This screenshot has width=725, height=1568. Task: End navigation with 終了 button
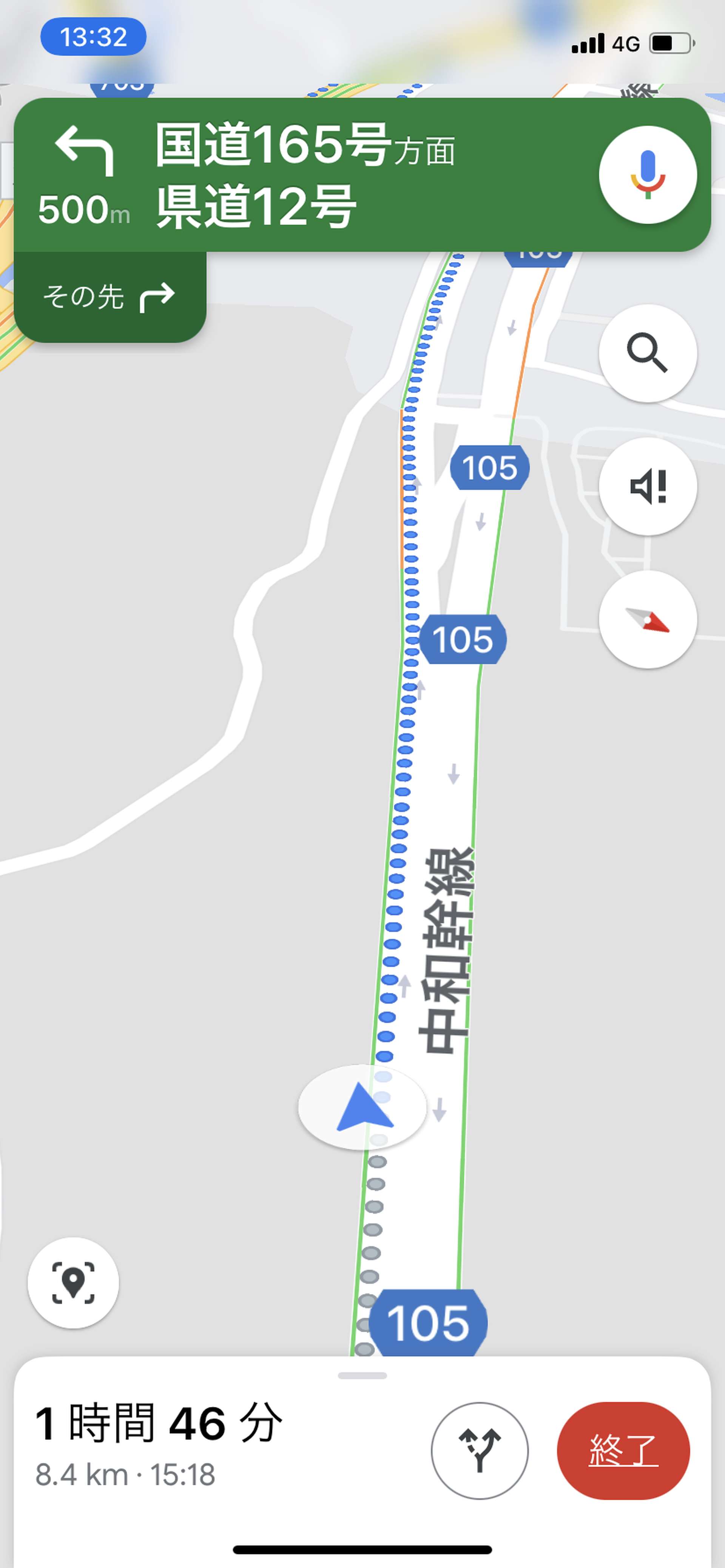[623, 1451]
